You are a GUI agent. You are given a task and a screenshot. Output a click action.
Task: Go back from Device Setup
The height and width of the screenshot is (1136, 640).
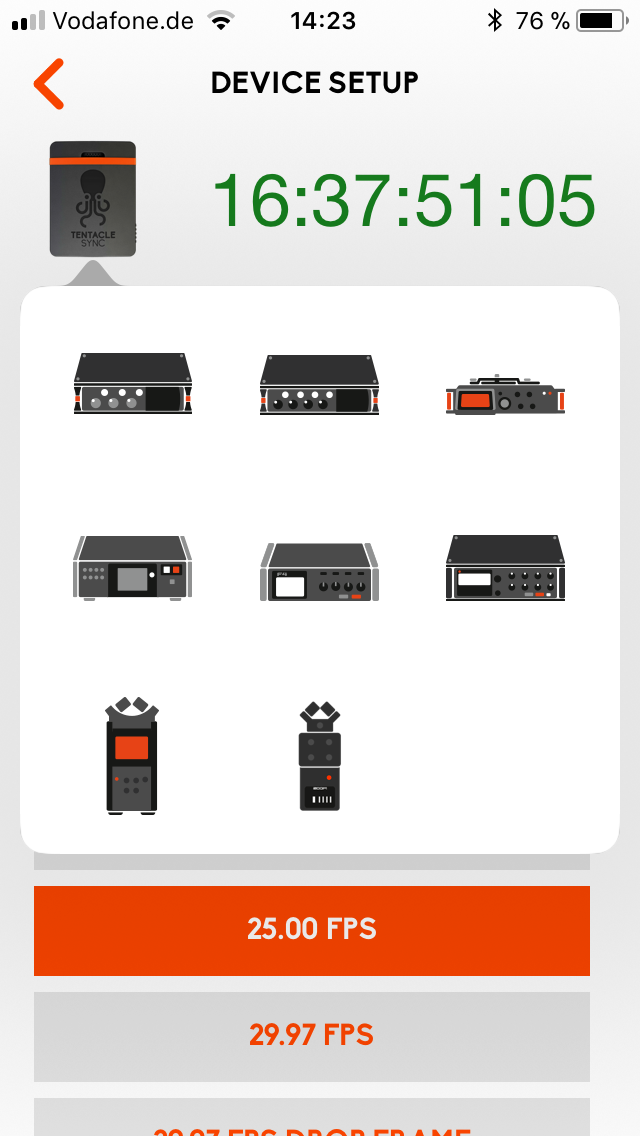pyautogui.click(x=48, y=84)
